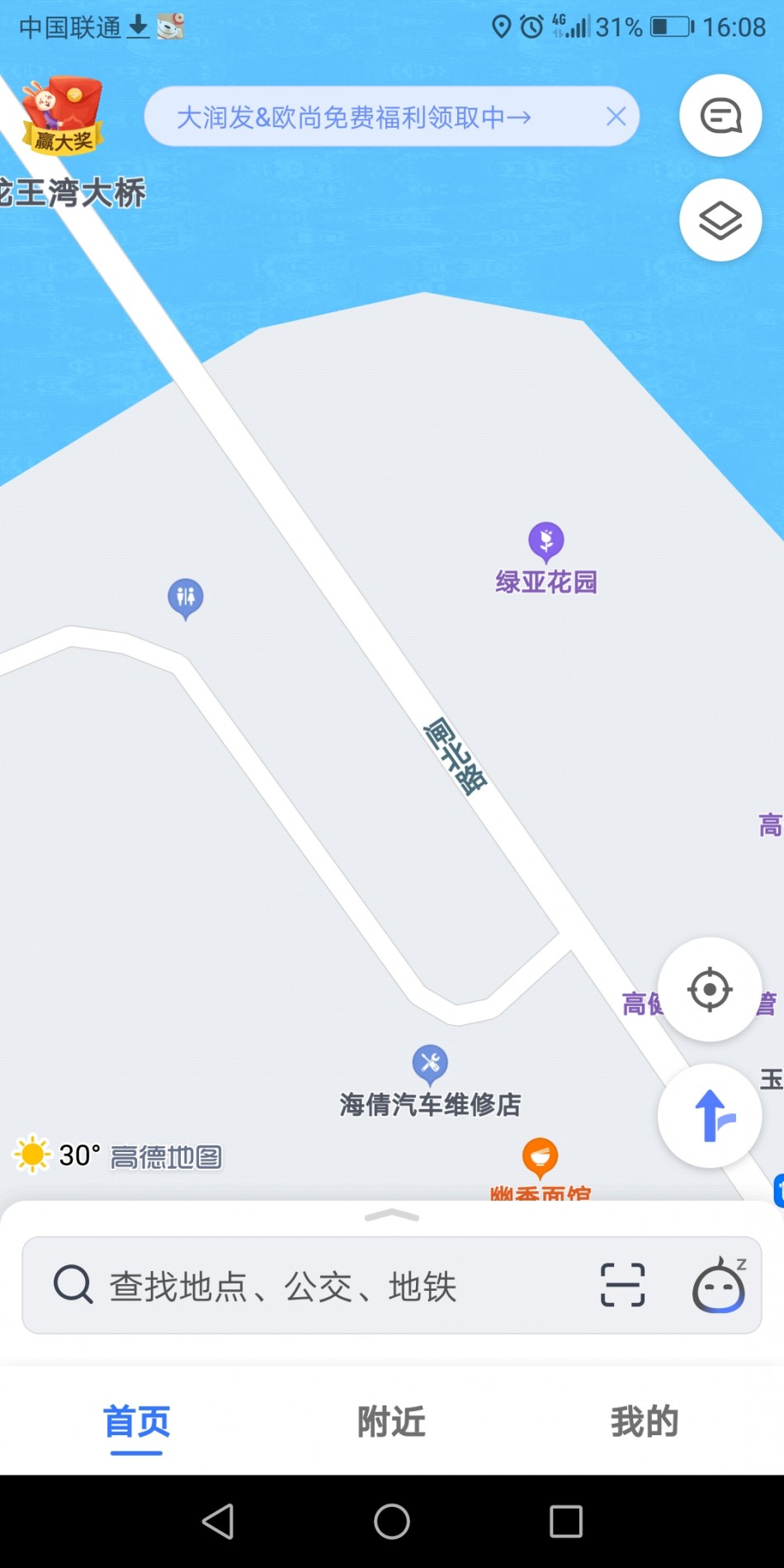Viewport: 784px width, 1568px height.
Task: Open the weather info showing 30°
Action: pyautogui.click(x=58, y=1155)
